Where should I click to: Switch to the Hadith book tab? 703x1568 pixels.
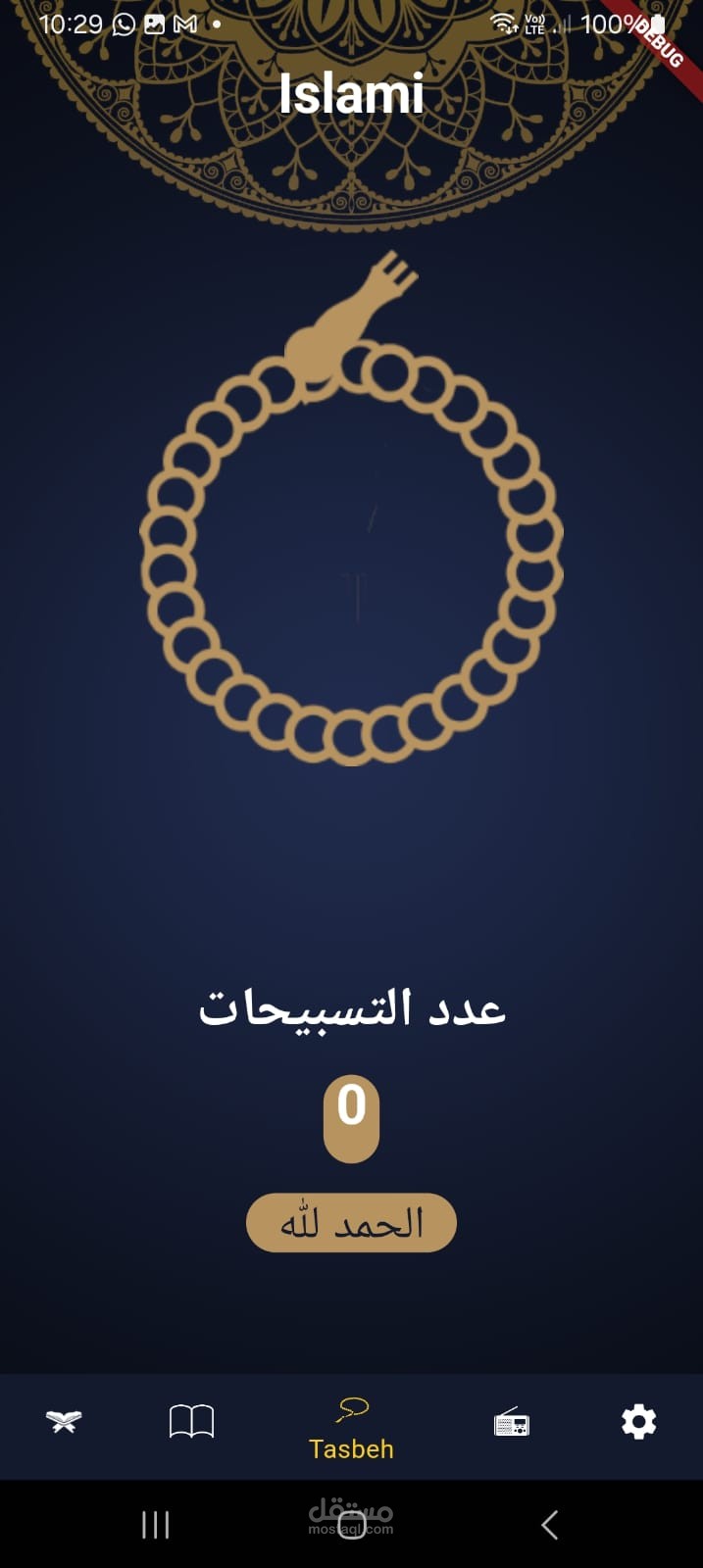tap(191, 1421)
